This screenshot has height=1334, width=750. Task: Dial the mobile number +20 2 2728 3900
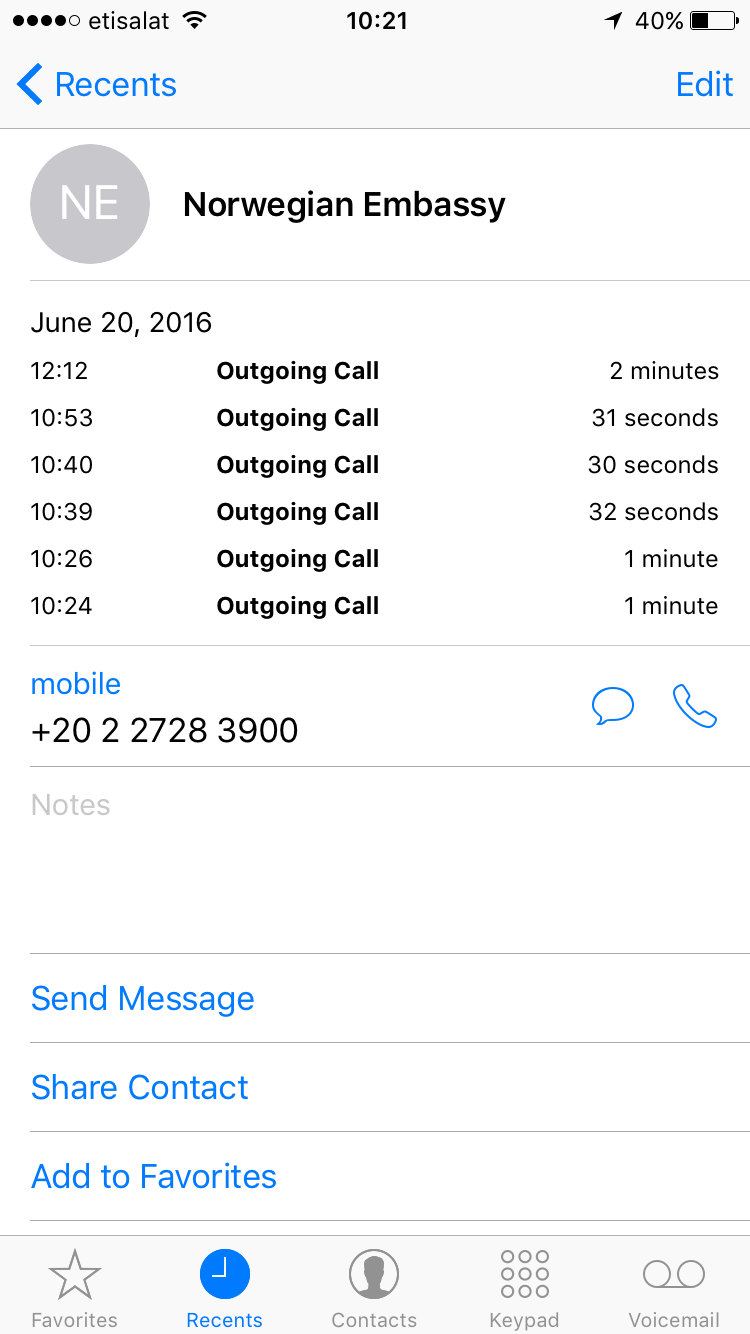[x=165, y=730]
